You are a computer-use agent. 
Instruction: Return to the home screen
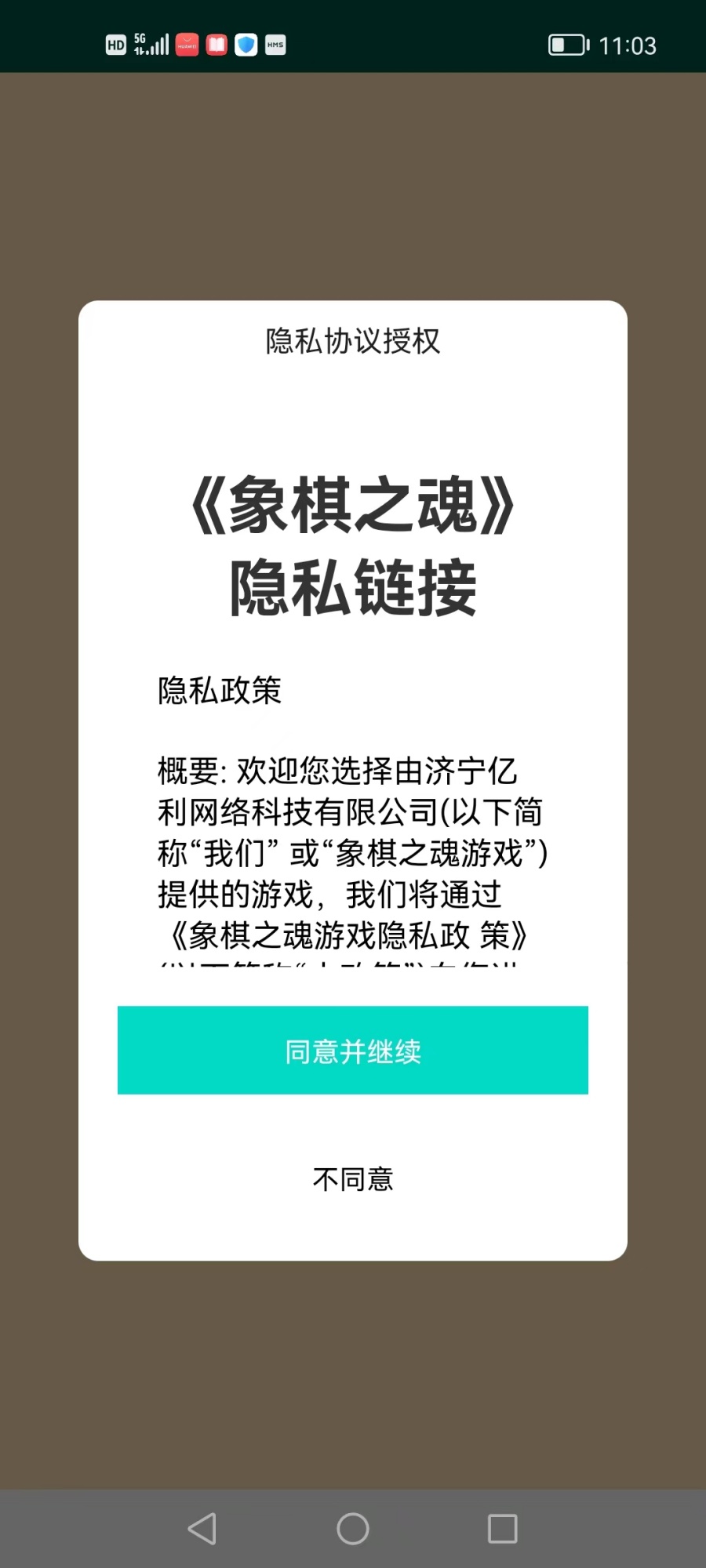point(353,1528)
